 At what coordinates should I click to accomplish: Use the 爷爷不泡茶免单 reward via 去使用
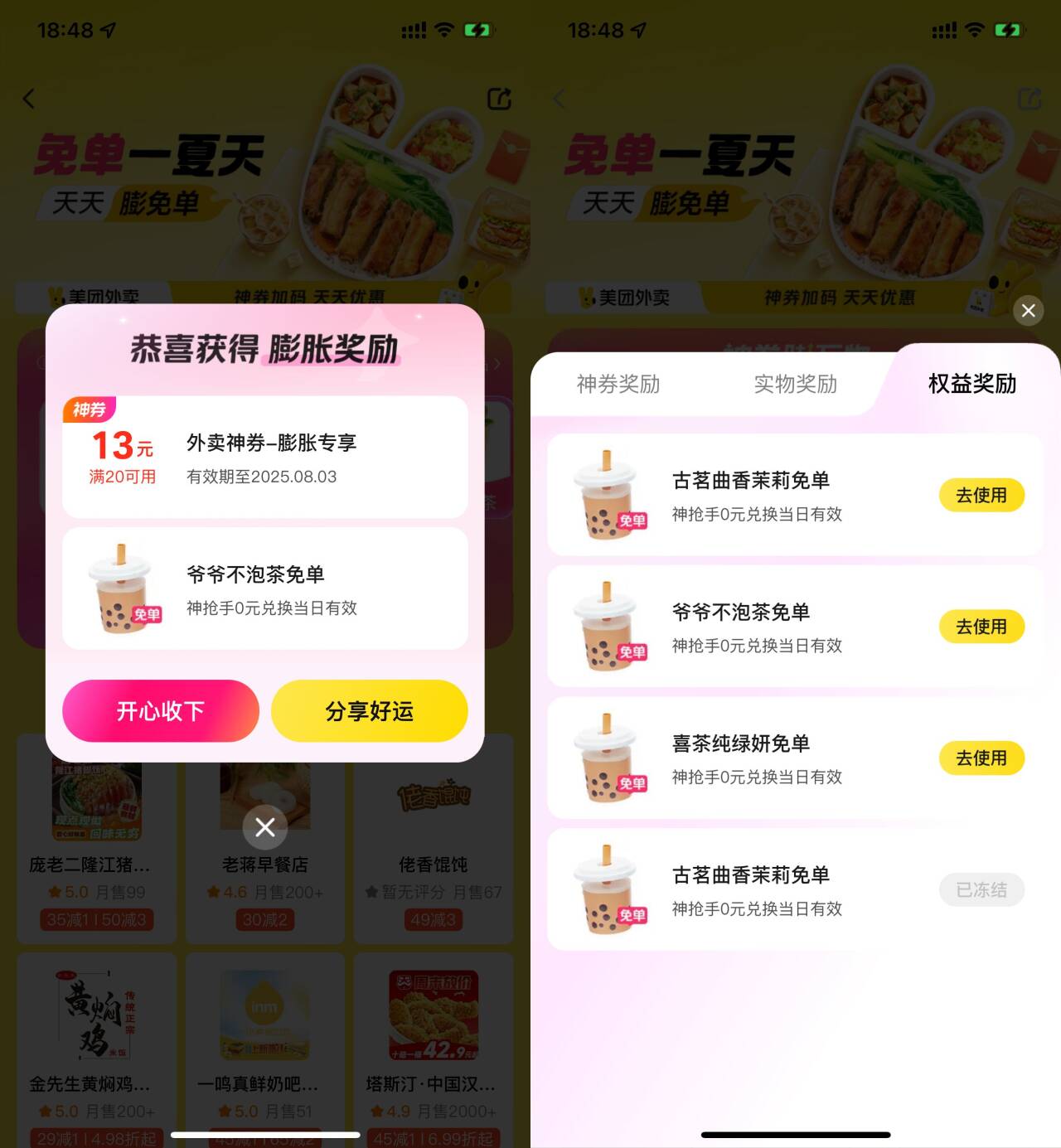(x=981, y=627)
